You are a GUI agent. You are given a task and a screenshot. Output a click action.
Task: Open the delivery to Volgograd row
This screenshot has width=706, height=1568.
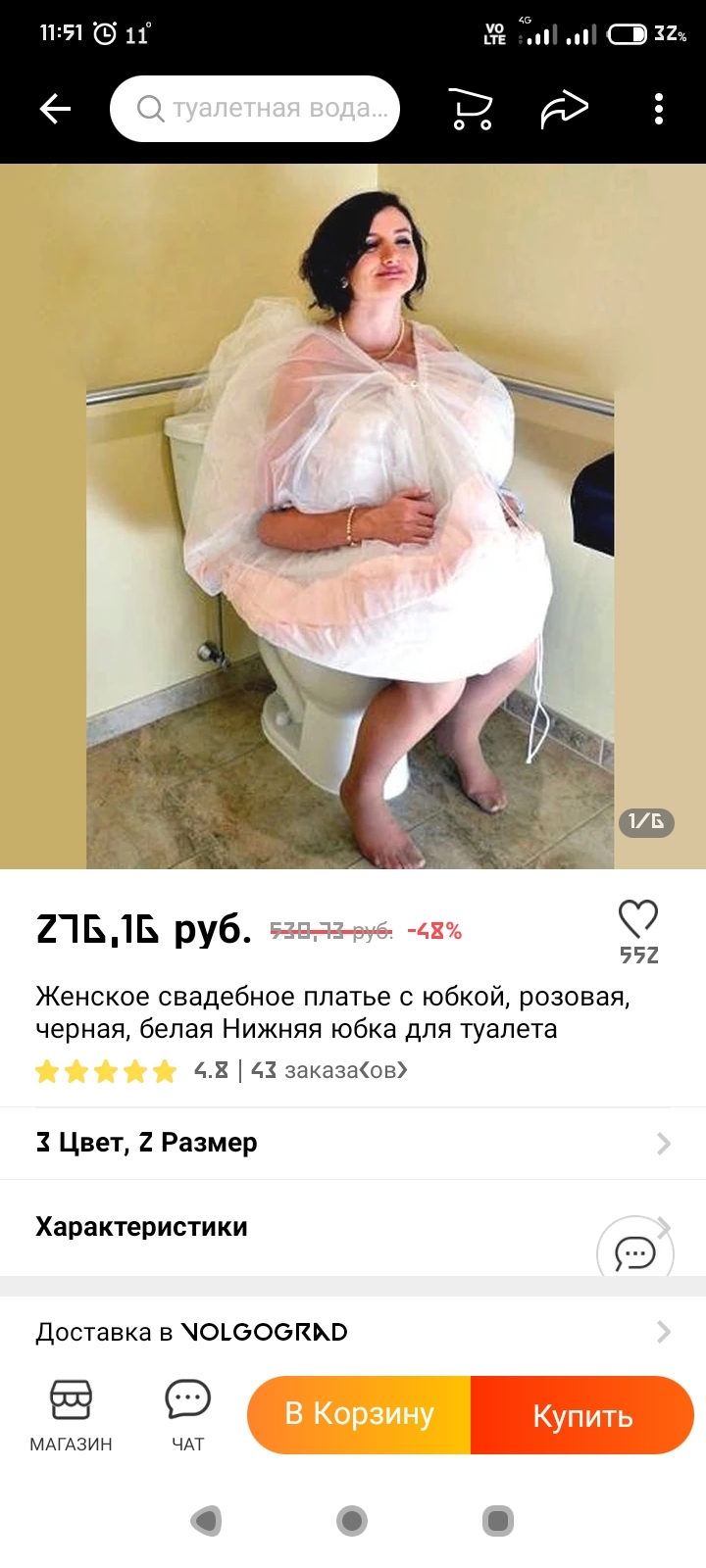pyautogui.click(x=353, y=1332)
